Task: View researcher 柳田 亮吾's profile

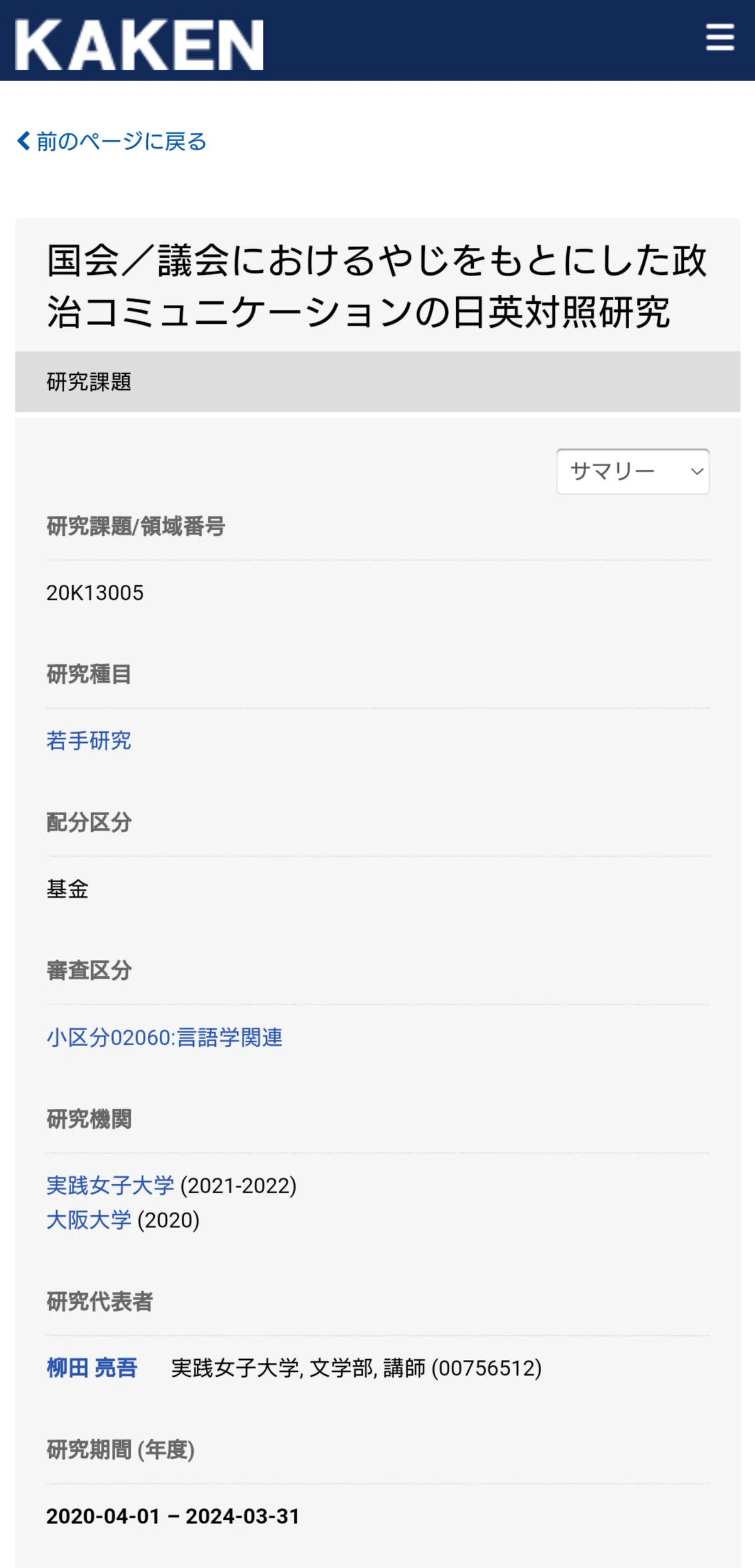Action: (x=92, y=1367)
